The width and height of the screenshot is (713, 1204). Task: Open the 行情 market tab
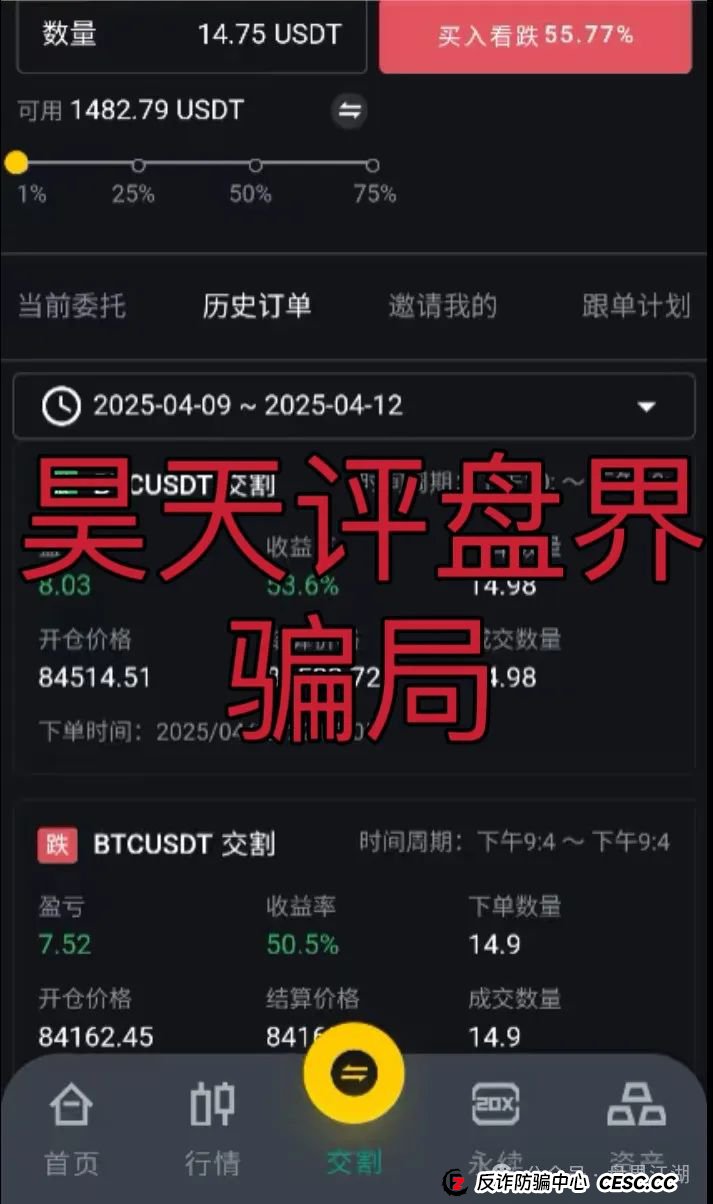click(x=212, y=1128)
